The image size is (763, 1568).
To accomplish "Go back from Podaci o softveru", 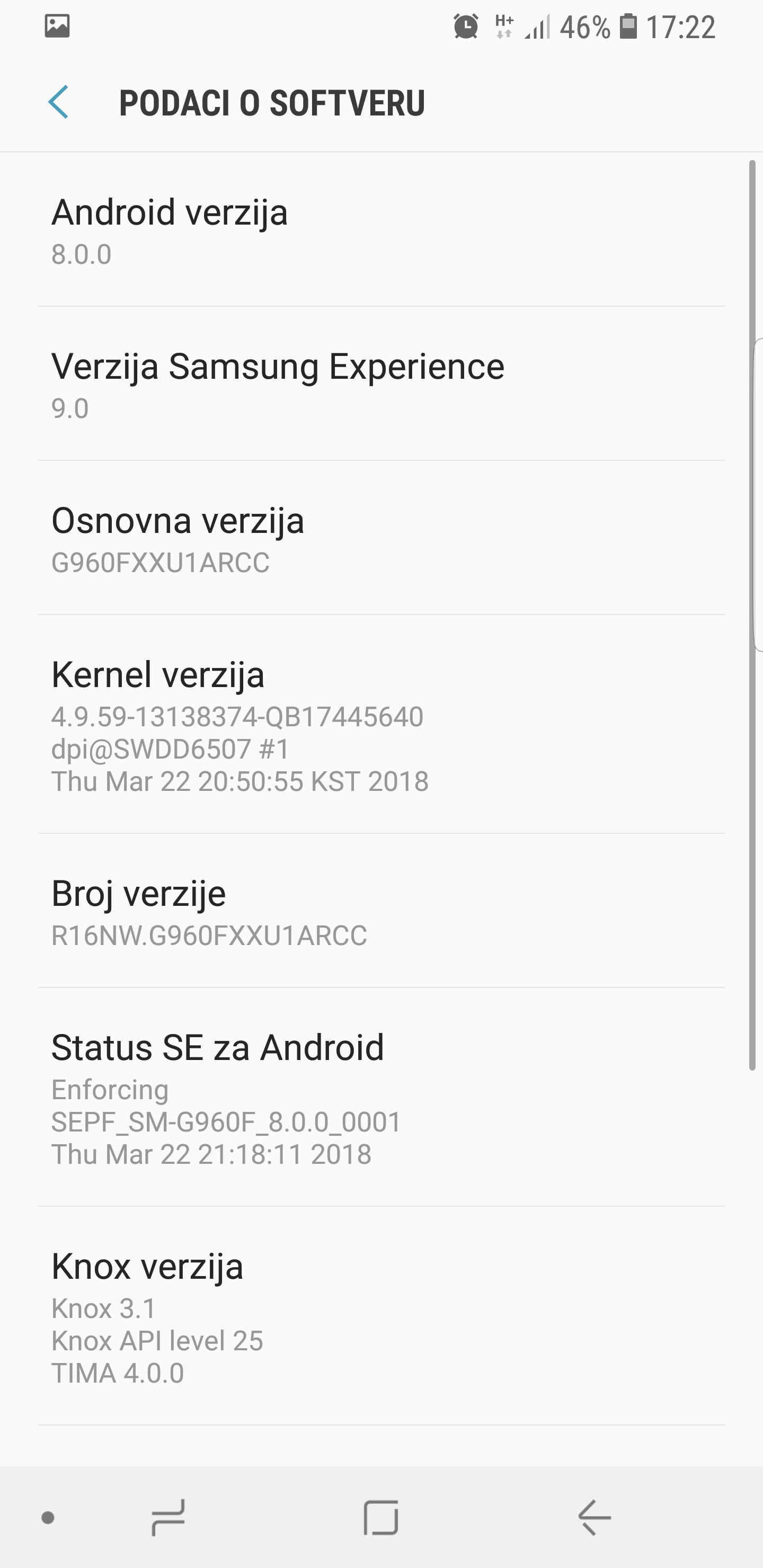I will tap(58, 102).
